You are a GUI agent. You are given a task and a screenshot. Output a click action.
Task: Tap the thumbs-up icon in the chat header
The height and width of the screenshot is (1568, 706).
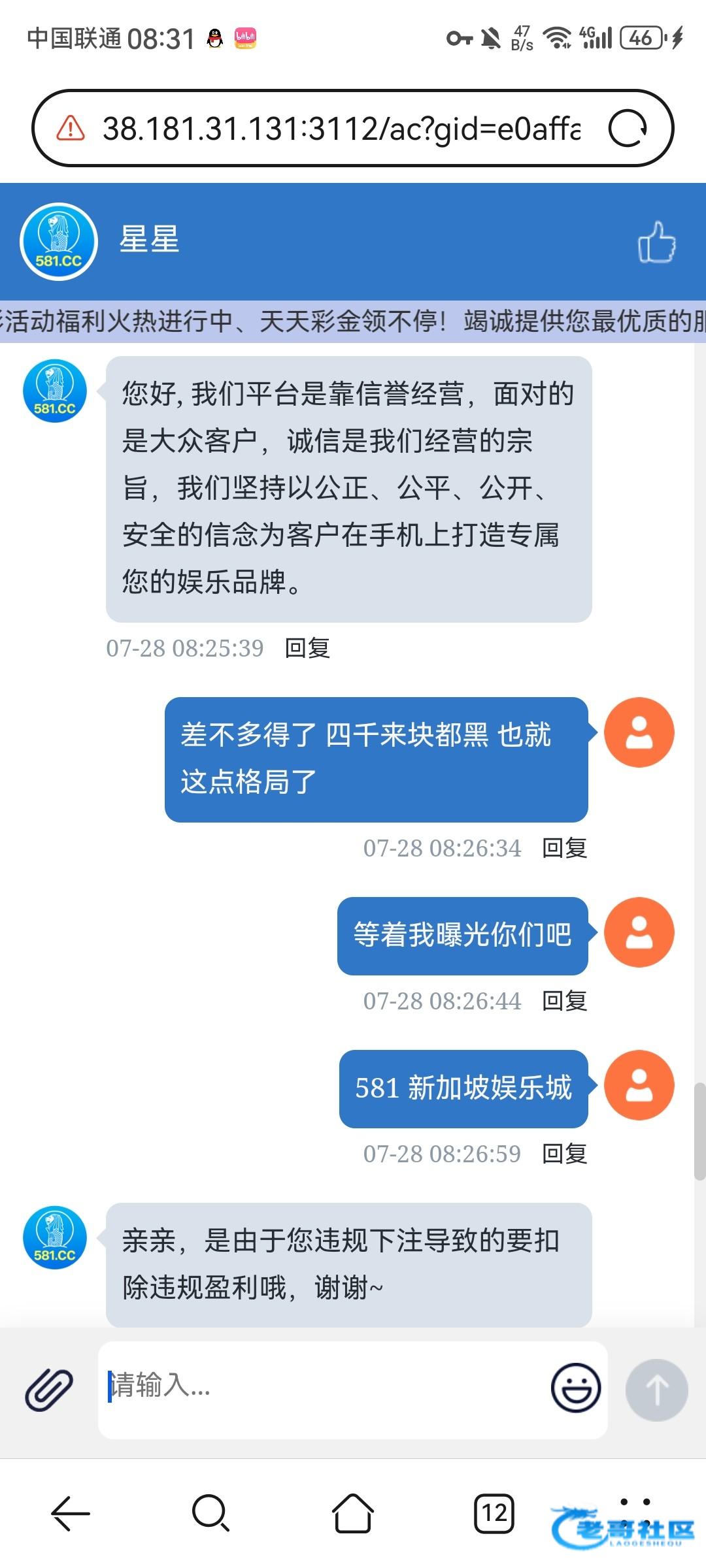pos(656,242)
